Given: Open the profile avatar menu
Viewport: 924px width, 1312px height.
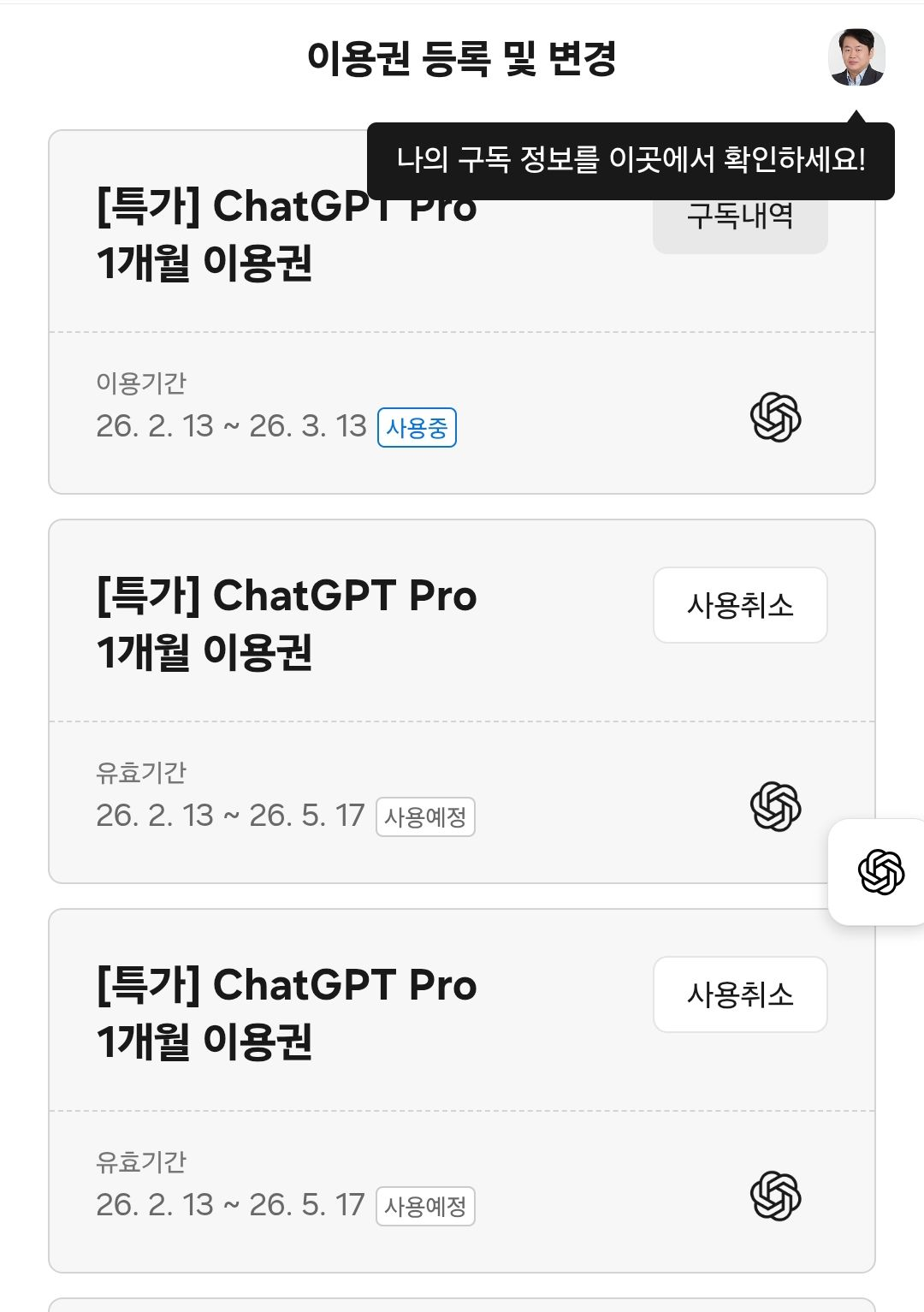Looking at the screenshot, I should pos(856,57).
